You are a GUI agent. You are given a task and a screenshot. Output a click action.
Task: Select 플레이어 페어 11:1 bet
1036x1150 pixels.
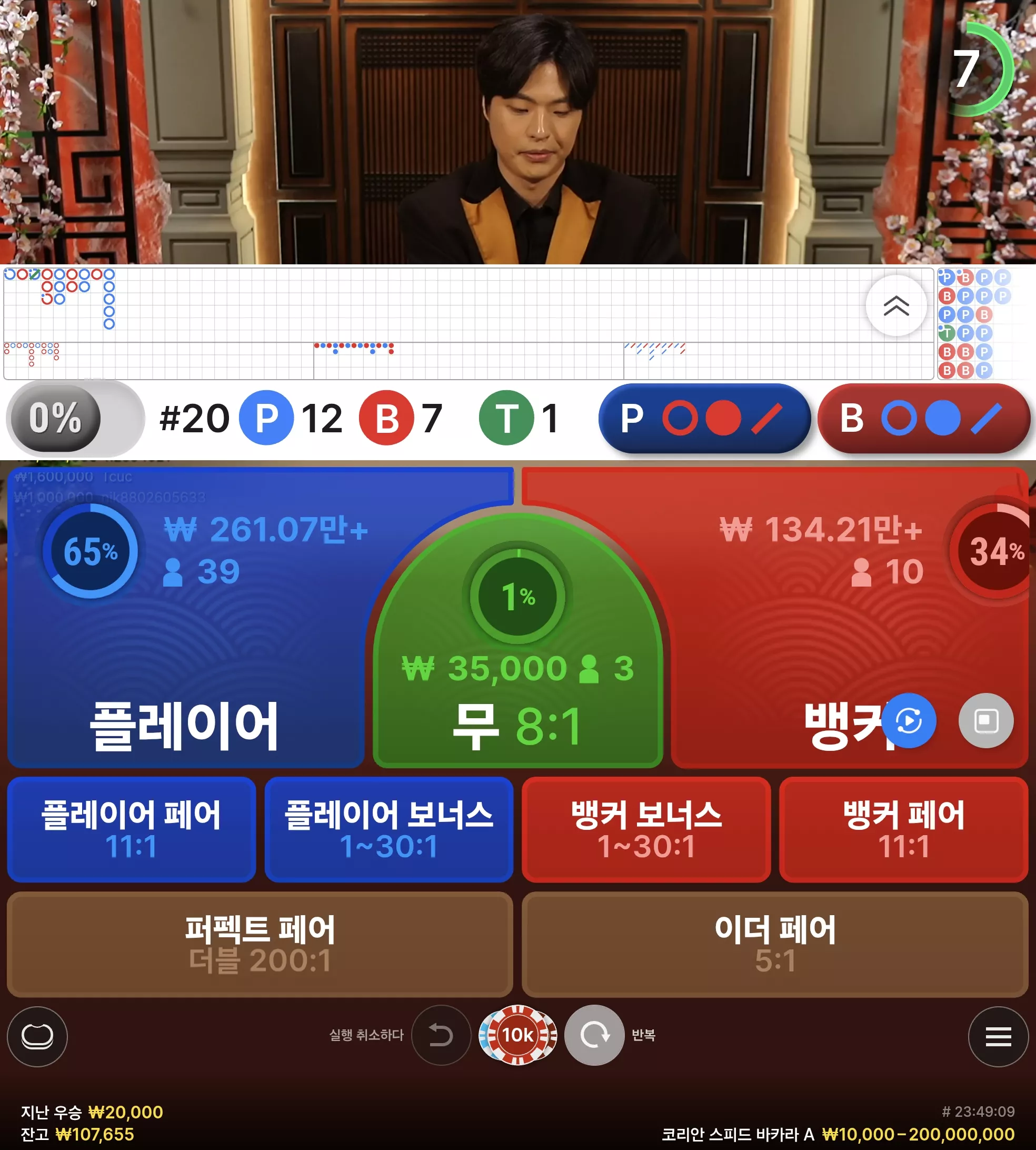132,829
